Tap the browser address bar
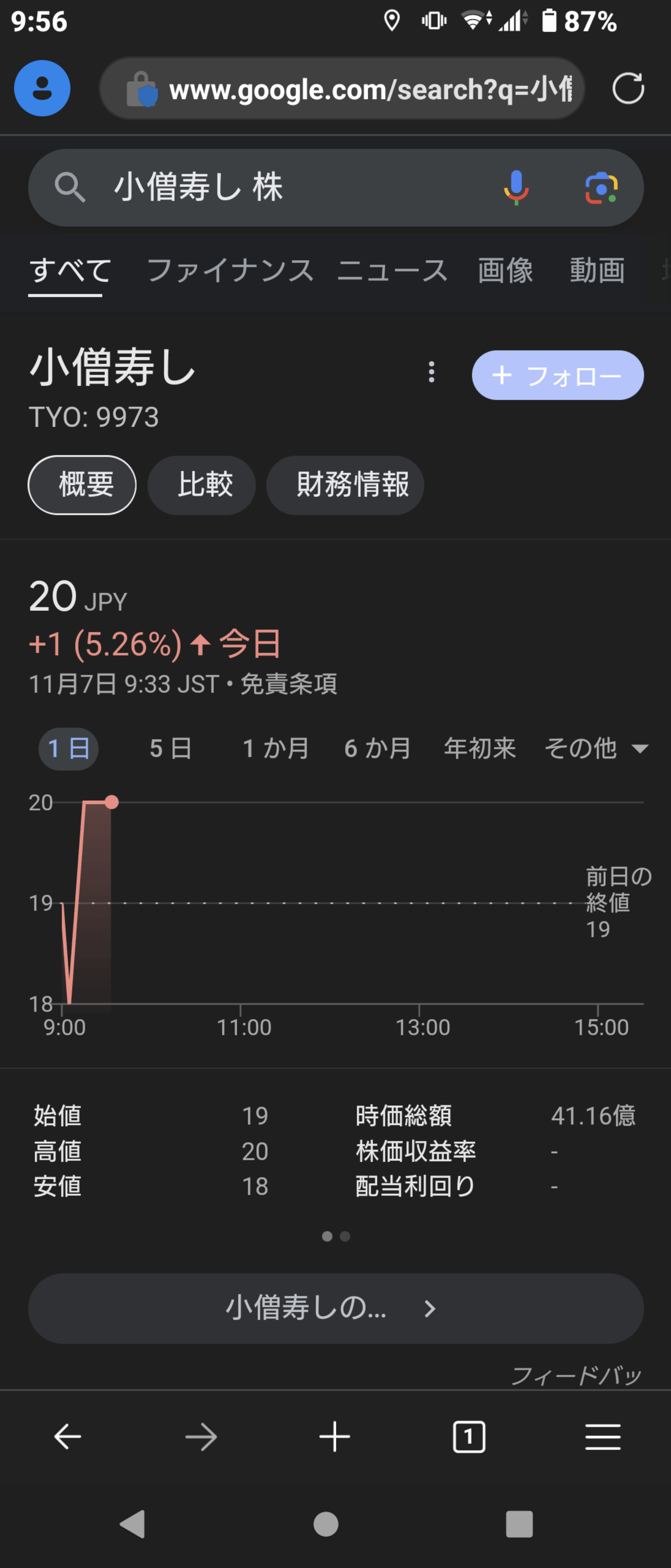 coord(342,89)
